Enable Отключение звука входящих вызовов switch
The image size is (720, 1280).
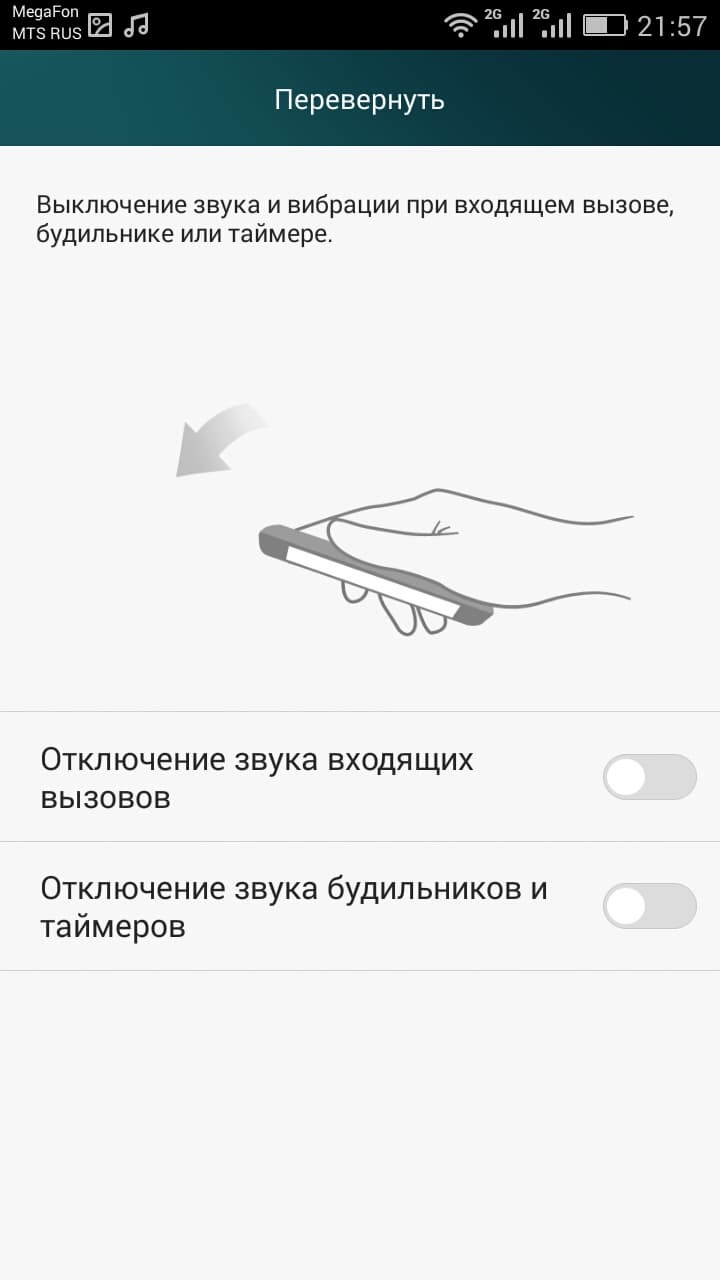pyautogui.click(x=649, y=777)
